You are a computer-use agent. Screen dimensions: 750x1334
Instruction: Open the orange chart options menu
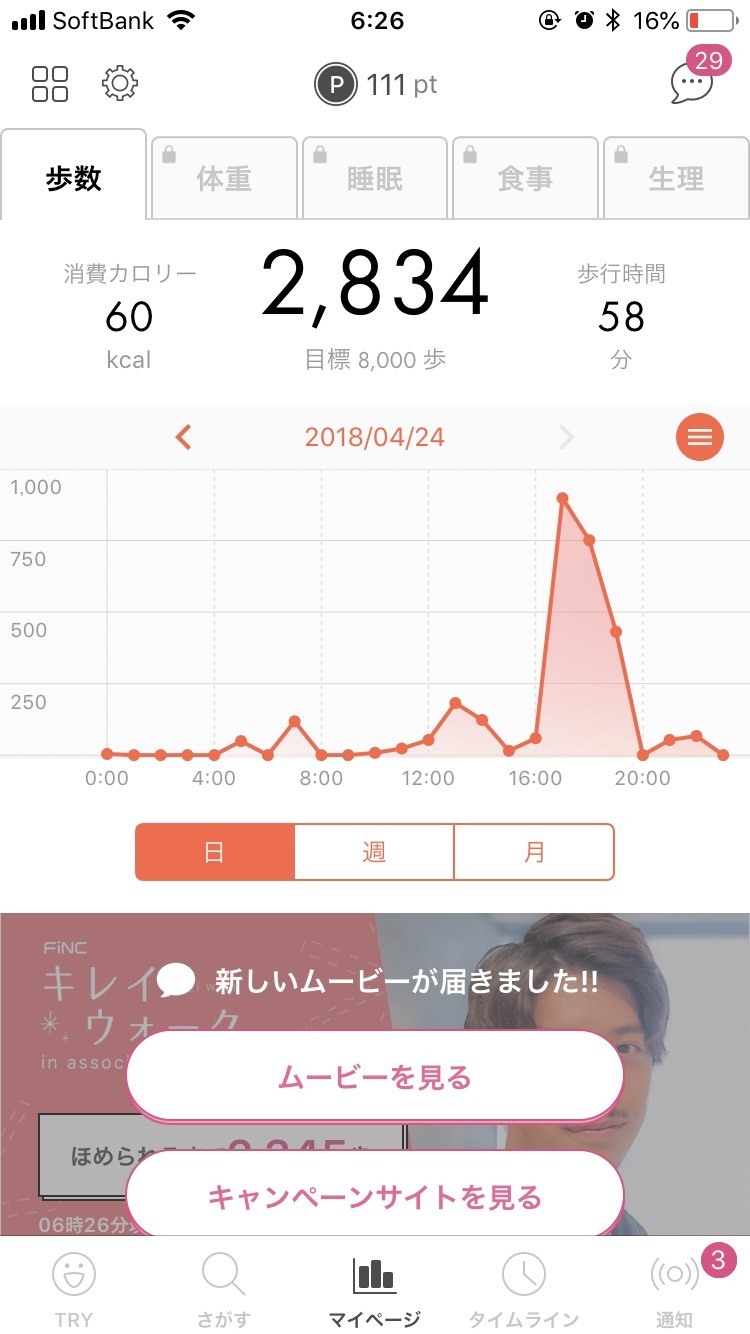pyautogui.click(x=699, y=437)
